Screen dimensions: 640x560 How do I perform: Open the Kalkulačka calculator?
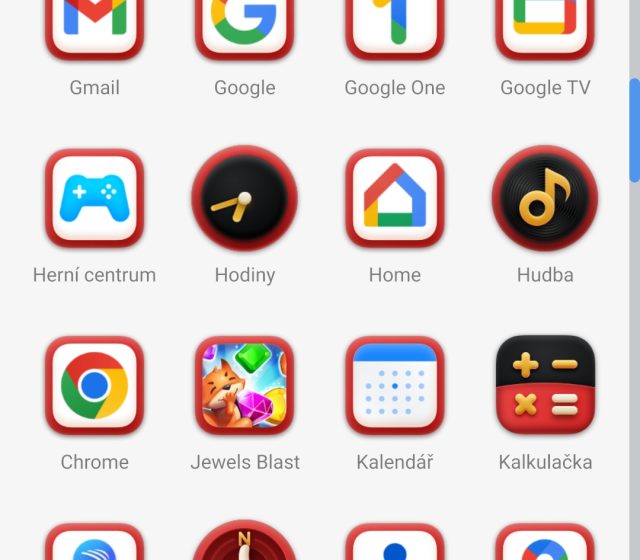pos(545,385)
